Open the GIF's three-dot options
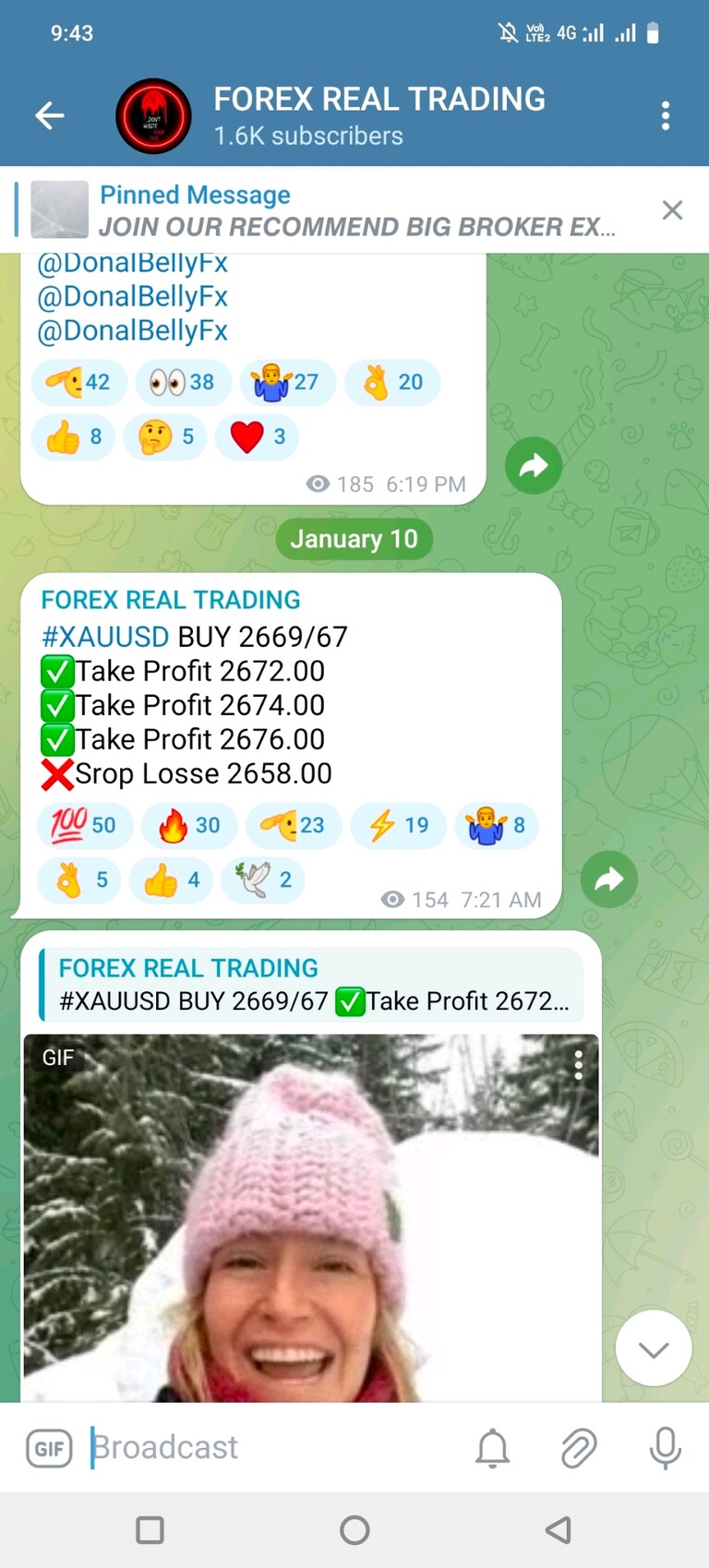The height and width of the screenshot is (1568, 709). [x=579, y=1065]
